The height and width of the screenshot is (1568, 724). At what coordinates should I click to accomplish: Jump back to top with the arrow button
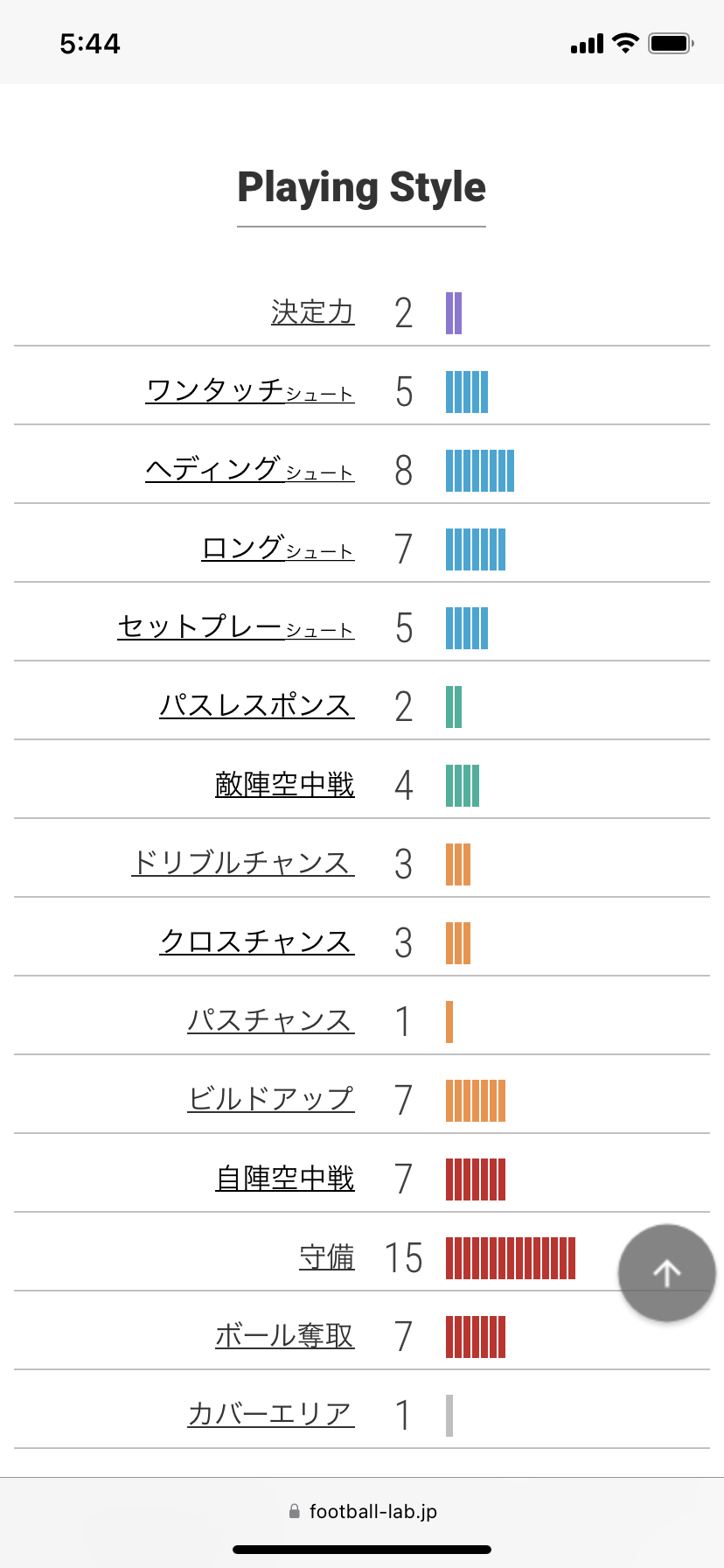(x=667, y=1272)
